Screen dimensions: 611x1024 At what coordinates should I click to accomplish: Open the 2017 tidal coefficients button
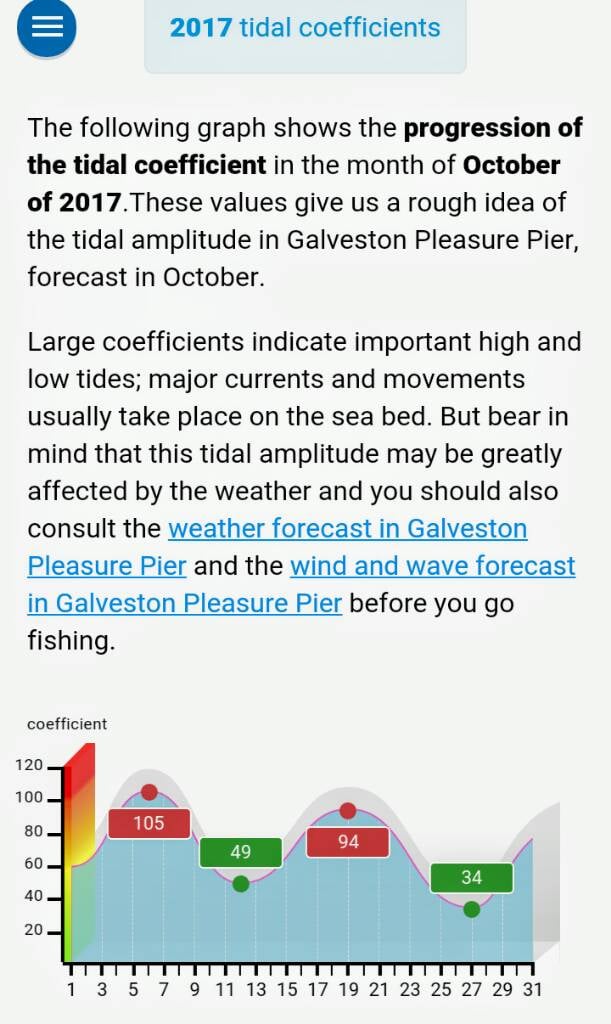pos(305,28)
